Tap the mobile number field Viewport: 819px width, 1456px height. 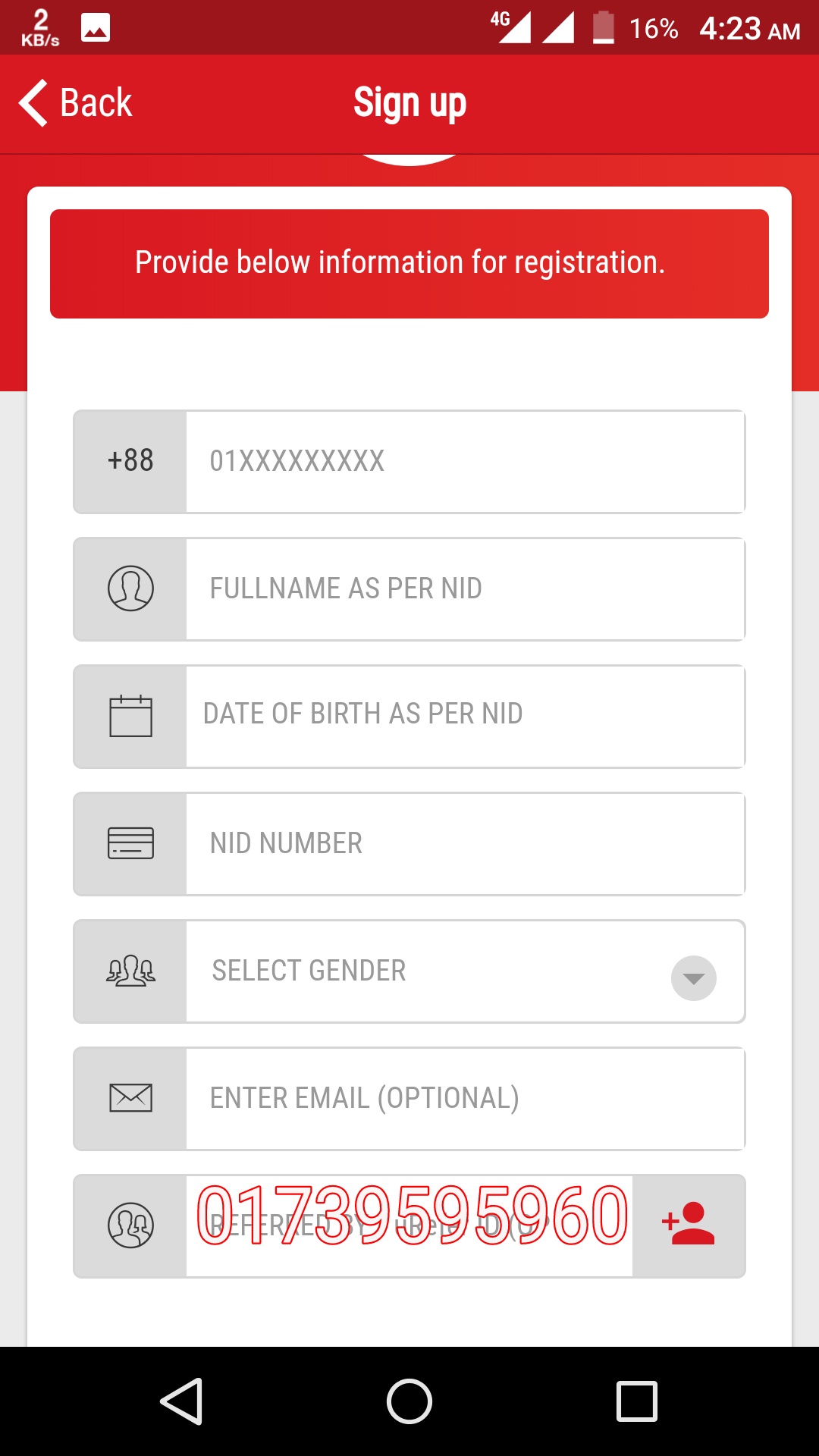click(464, 461)
